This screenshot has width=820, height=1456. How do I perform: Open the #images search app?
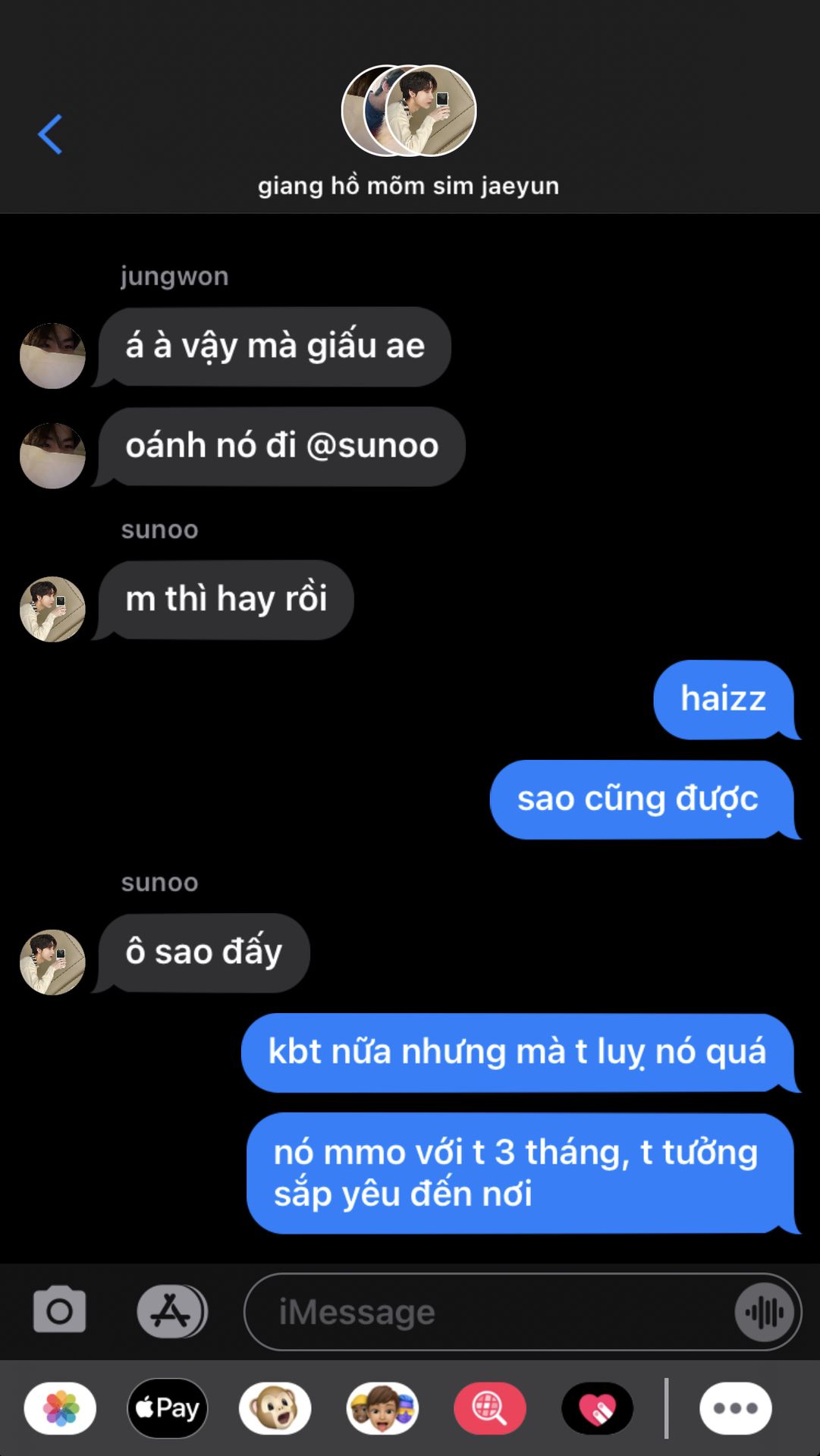pos(490,1408)
